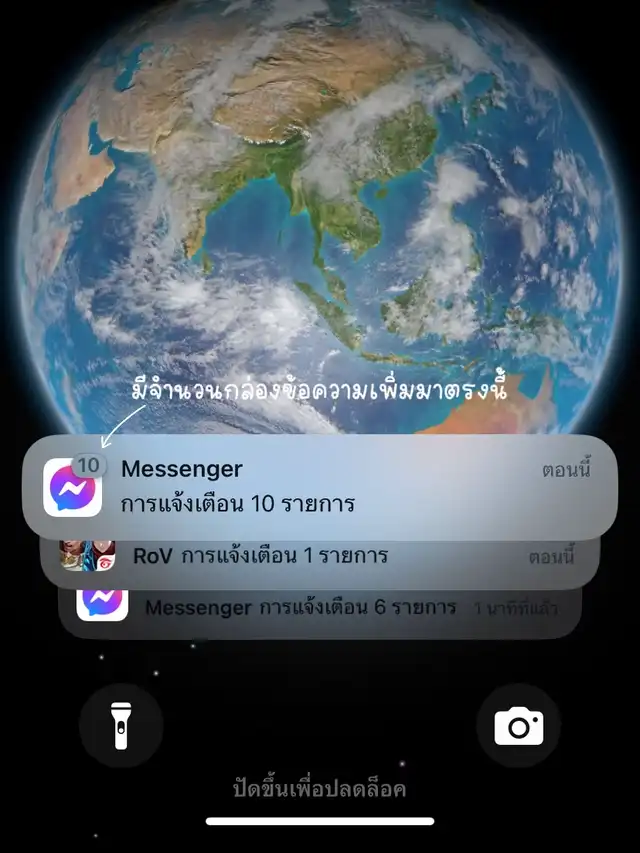This screenshot has height=853, width=640.
Task: Open the RoV notification
Action: coord(320,564)
